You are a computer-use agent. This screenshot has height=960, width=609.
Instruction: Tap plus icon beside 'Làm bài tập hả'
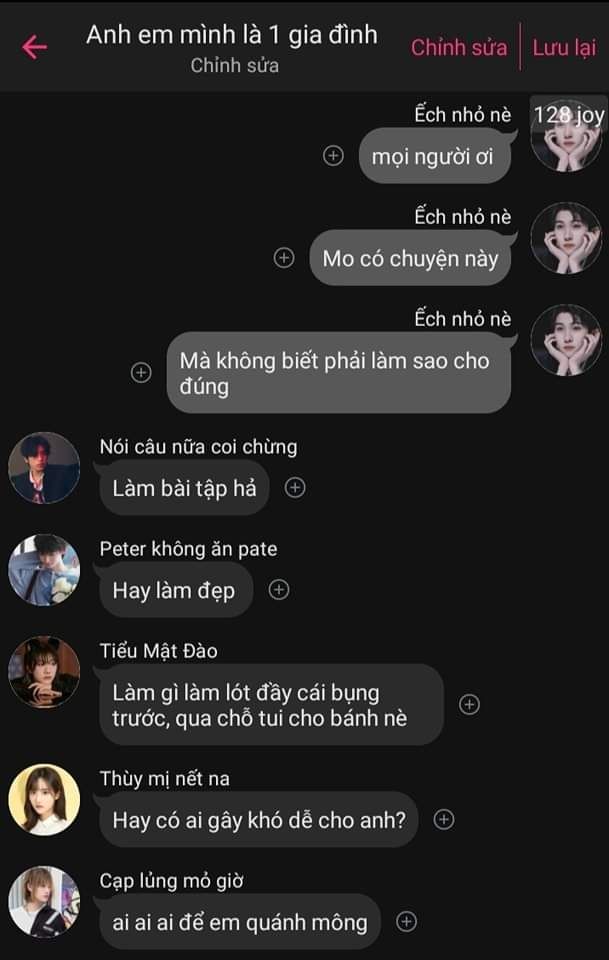click(295, 488)
